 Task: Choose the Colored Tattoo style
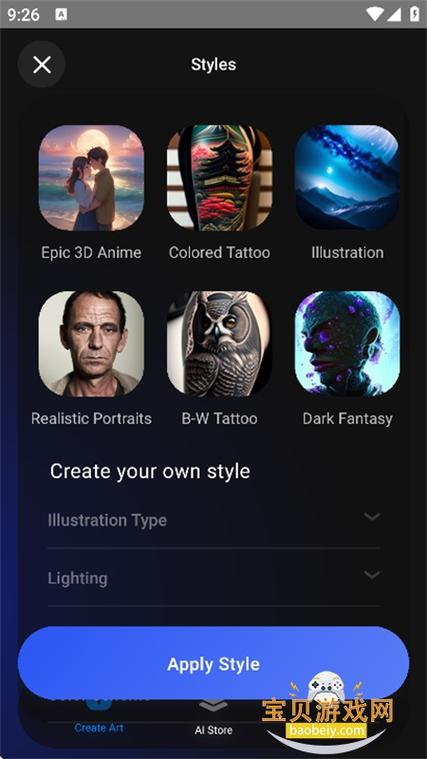click(x=219, y=178)
